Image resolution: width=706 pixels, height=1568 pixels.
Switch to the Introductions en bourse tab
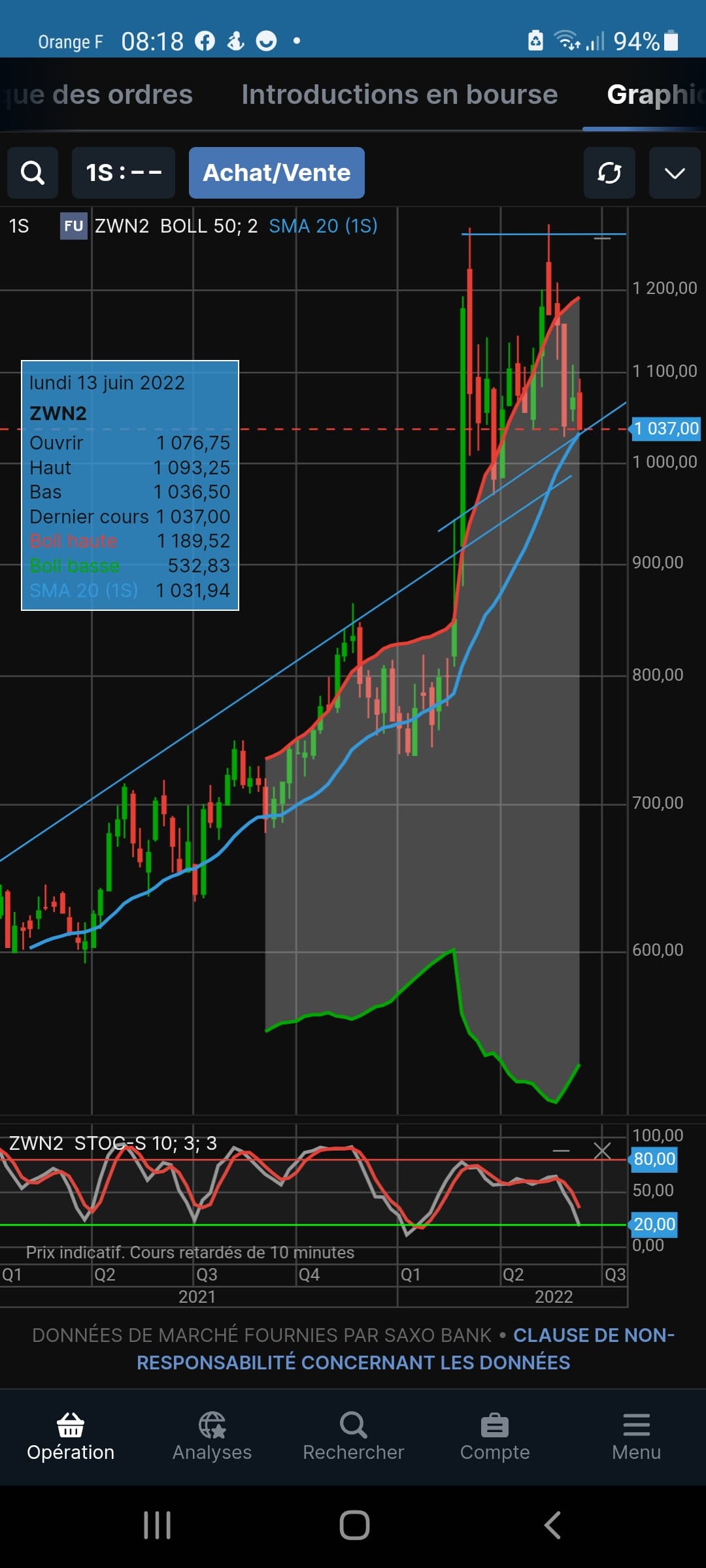coord(399,95)
